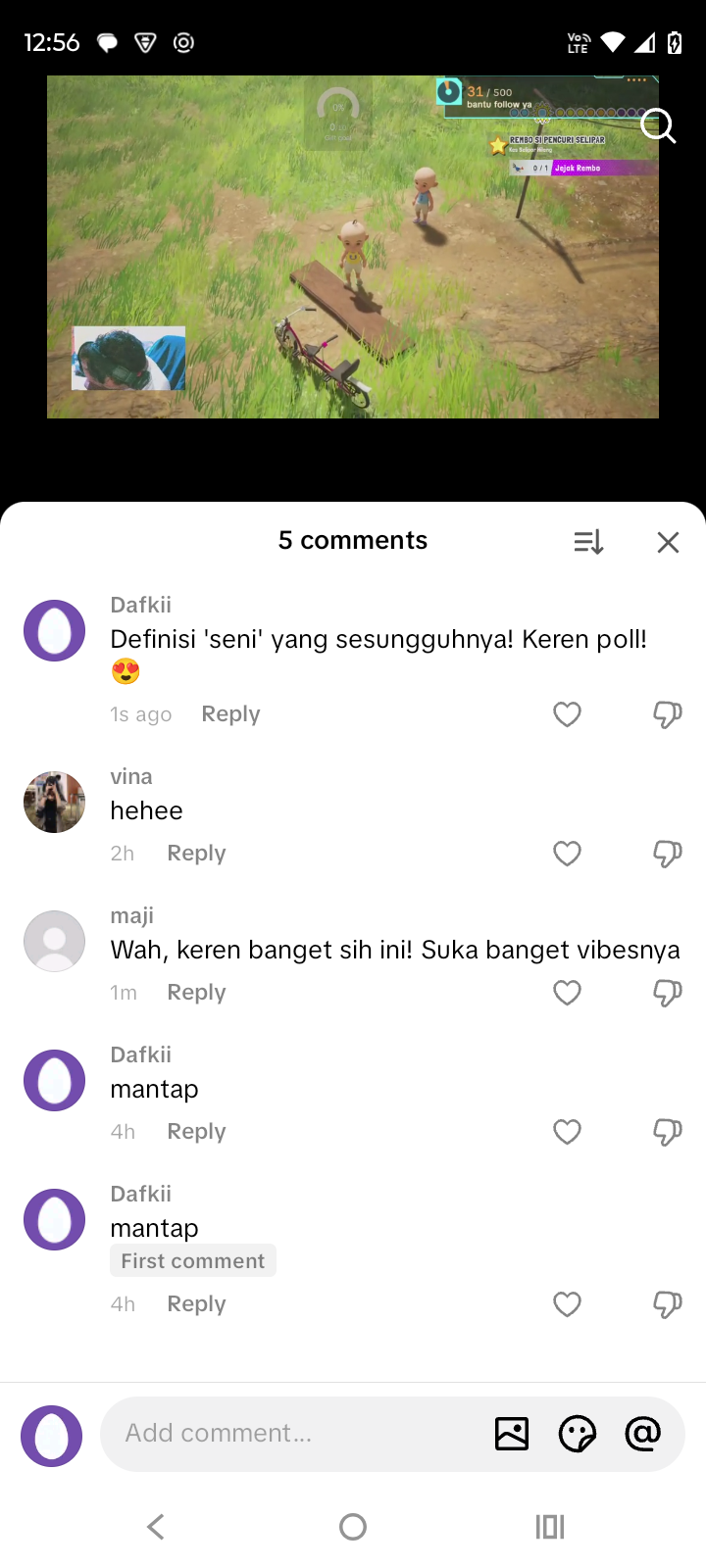Screen dimensions: 706x1568
Task: Dislike maji's comment
Action: pyautogui.click(x=668, y=993)
